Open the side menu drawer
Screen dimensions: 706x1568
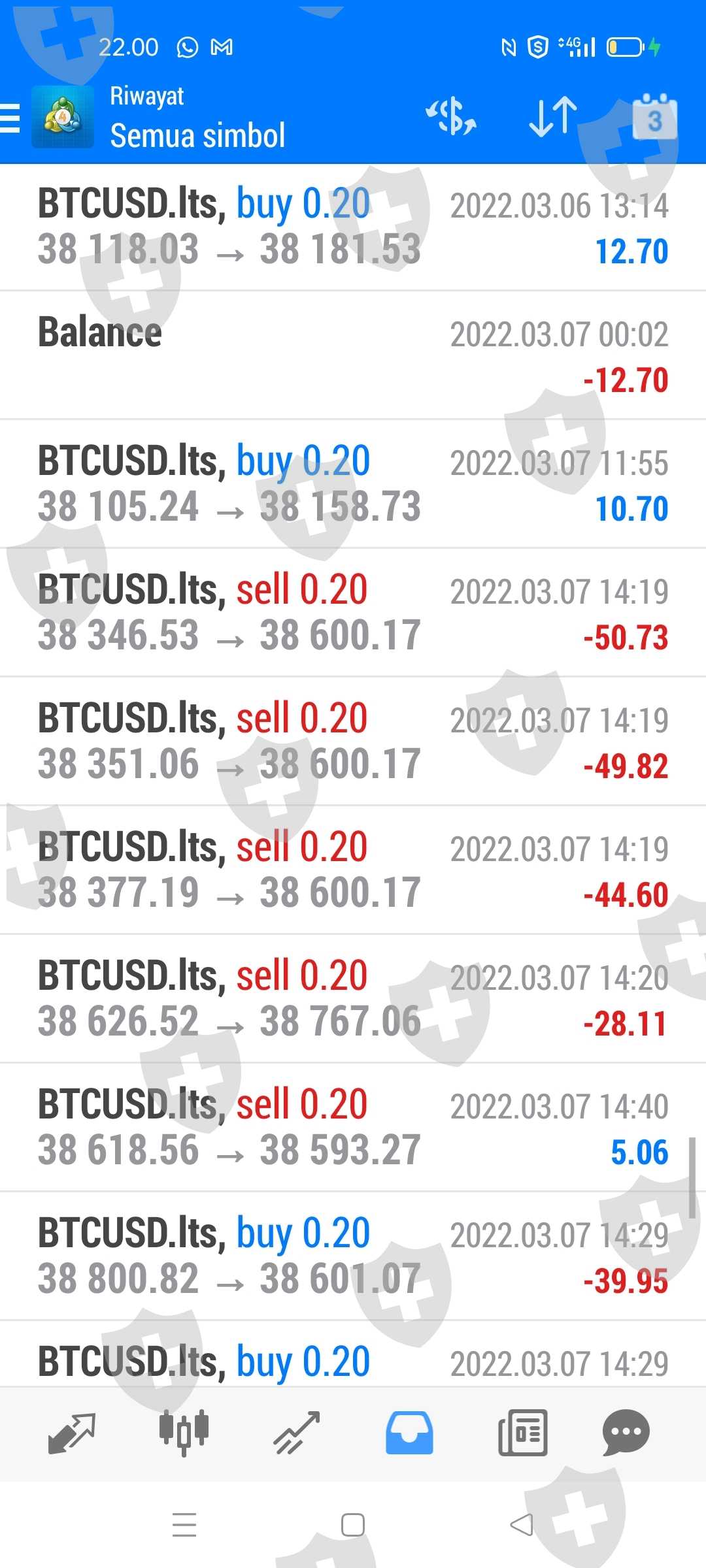tap(10, 118)
